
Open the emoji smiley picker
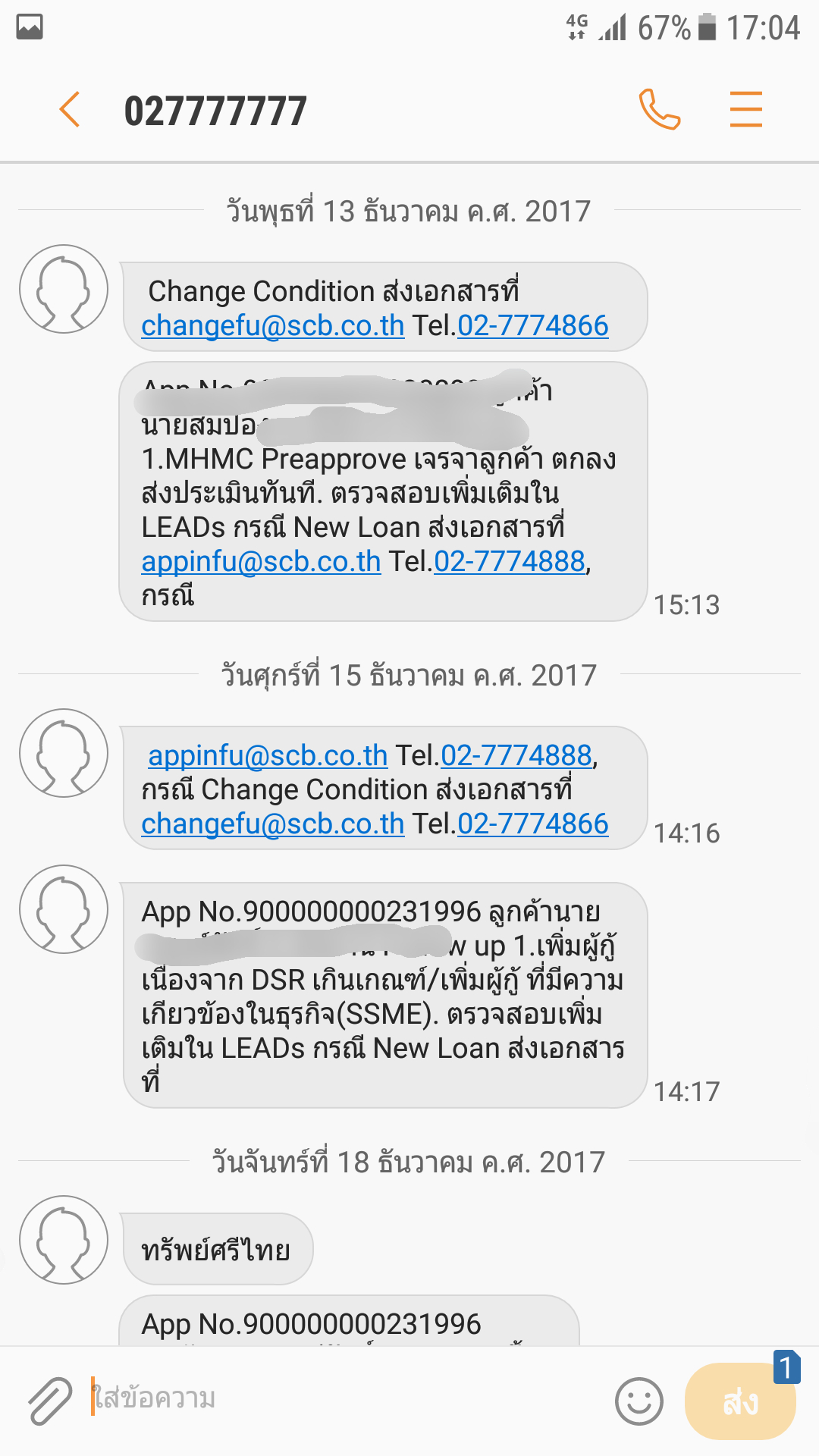(639, 1401)
